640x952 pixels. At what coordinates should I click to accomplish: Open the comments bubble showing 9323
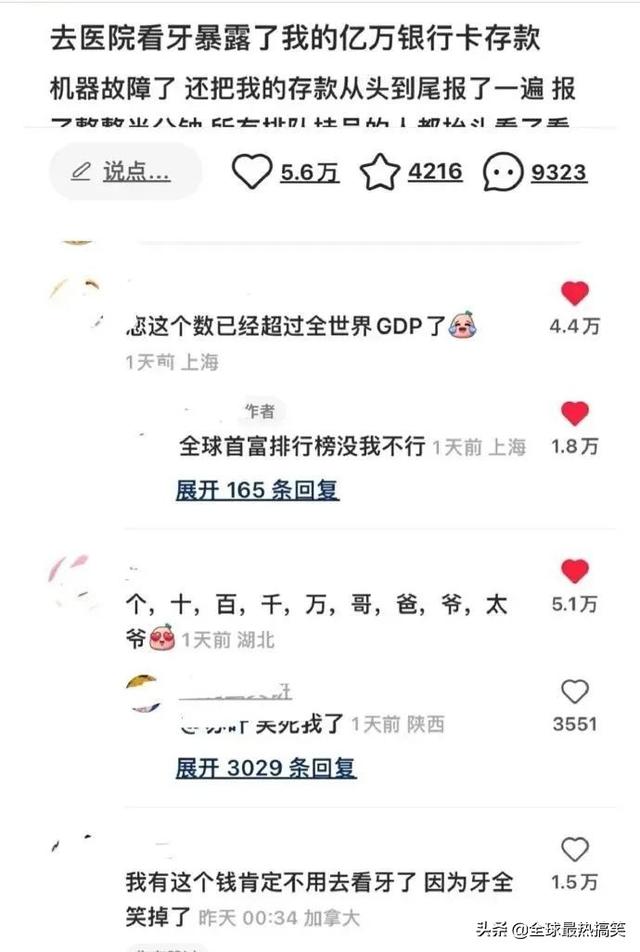tap(503, 172)
